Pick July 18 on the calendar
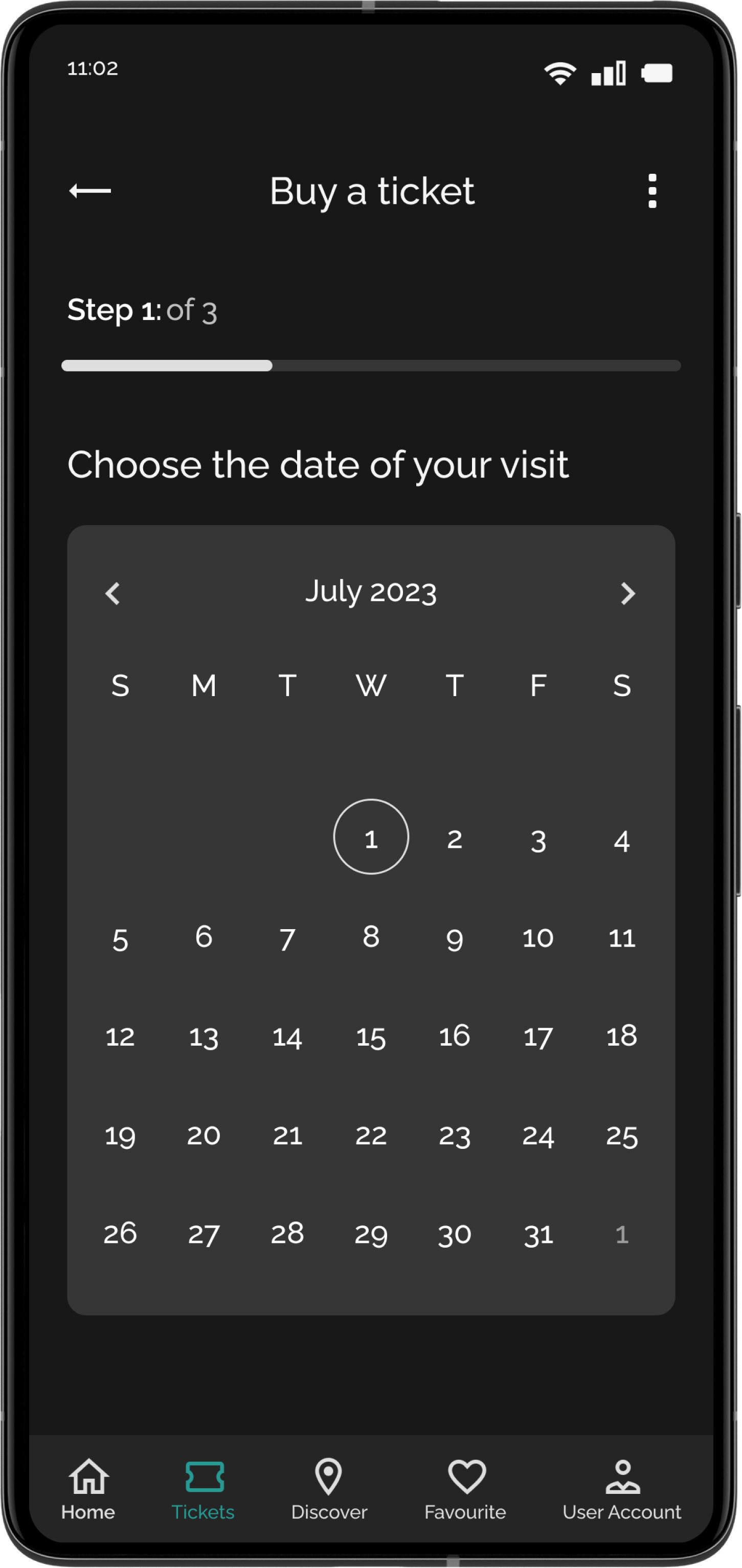Screen dimensions: 742x1568 click(x=621, y=1036)
